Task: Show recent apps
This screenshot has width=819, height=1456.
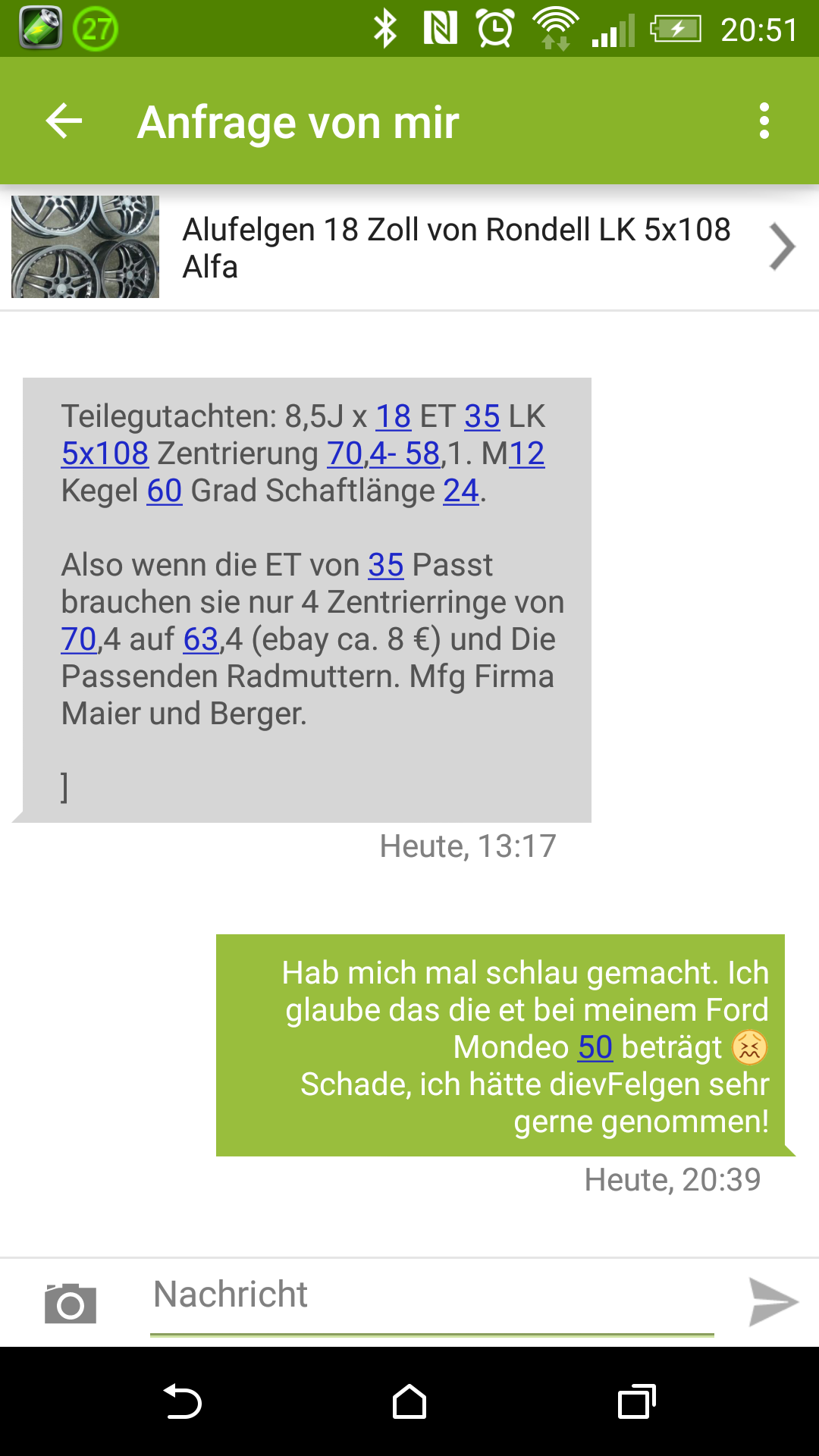Action: pyautogui.click(x=637, y=1401)
